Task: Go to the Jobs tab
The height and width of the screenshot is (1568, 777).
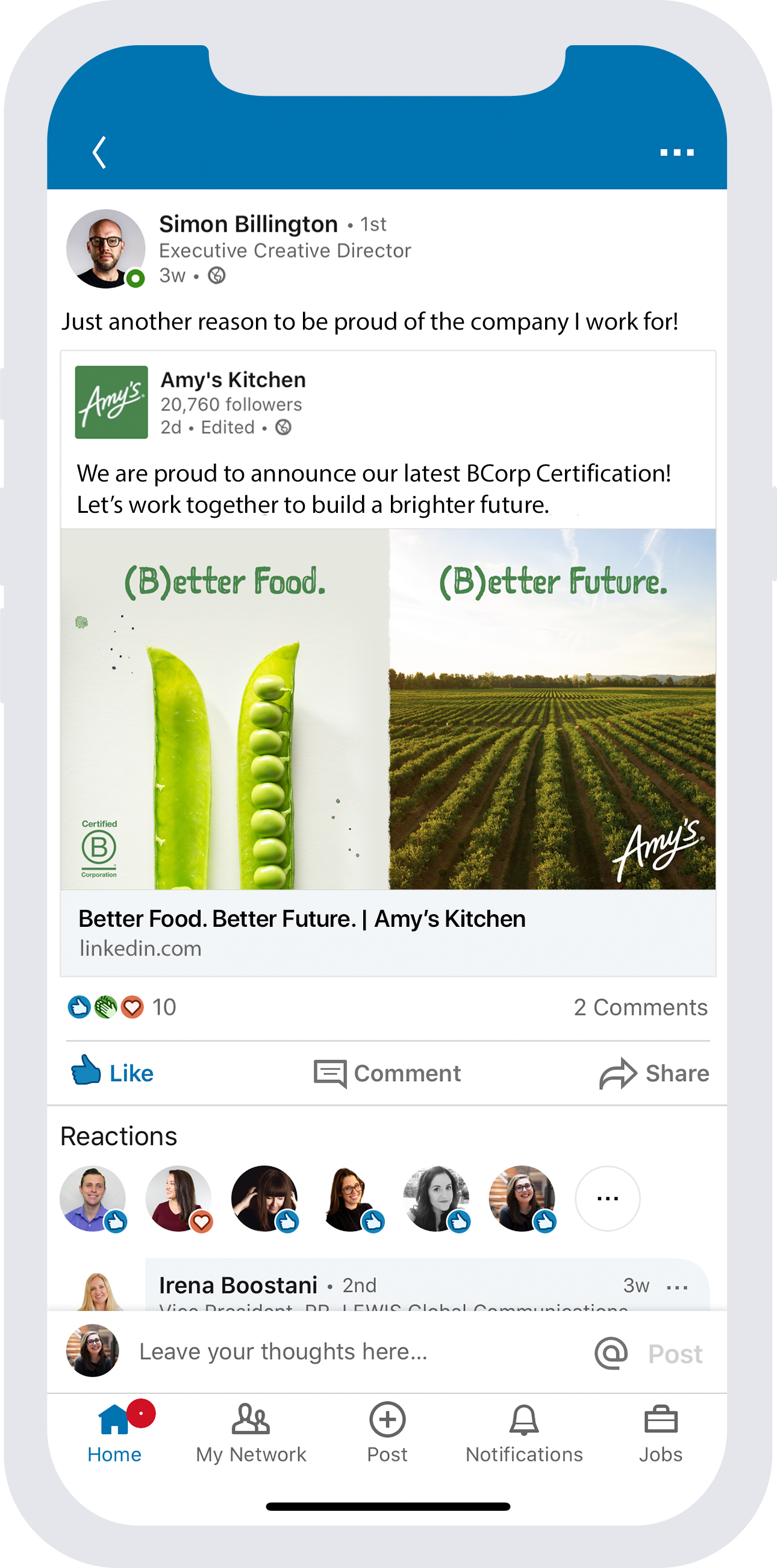Action: point(660,1433)
